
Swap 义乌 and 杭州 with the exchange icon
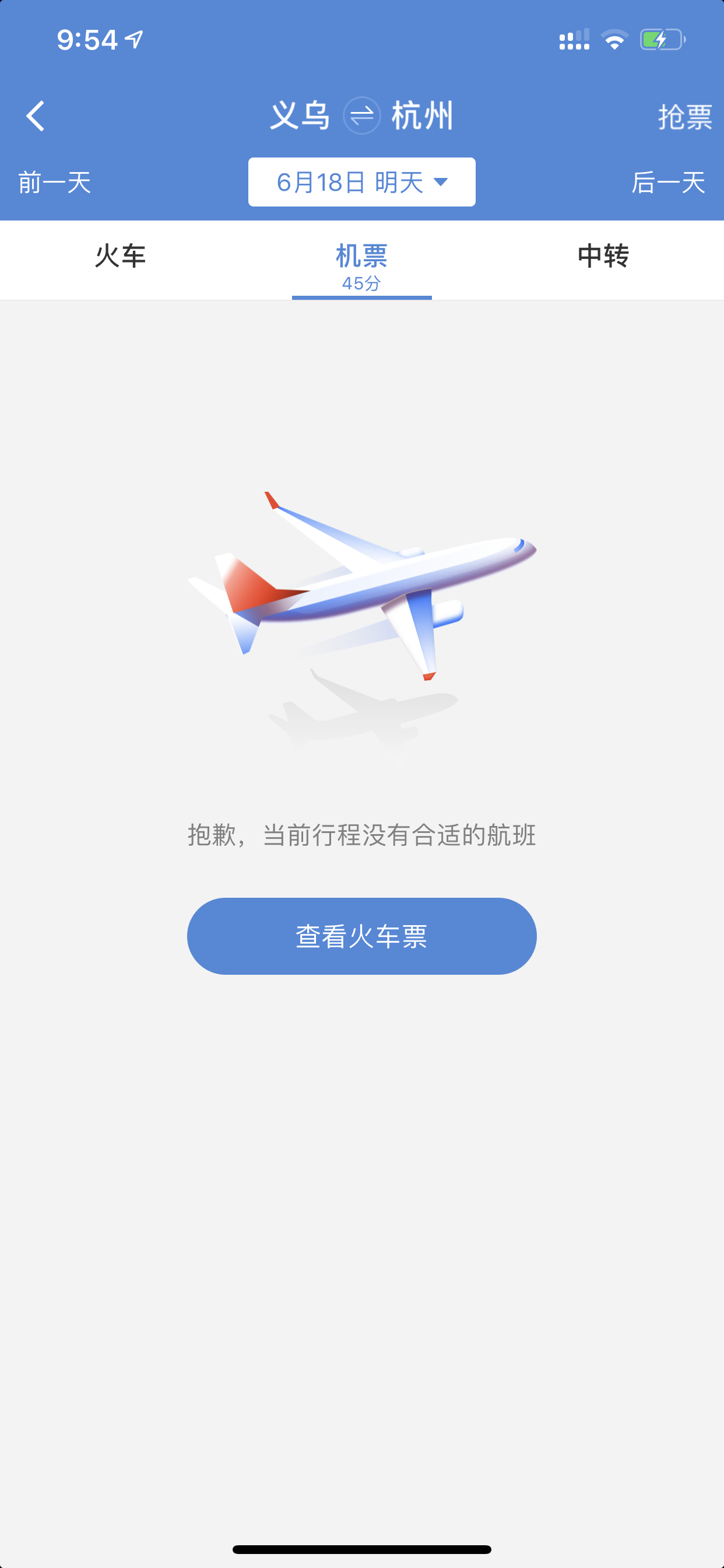362,116
